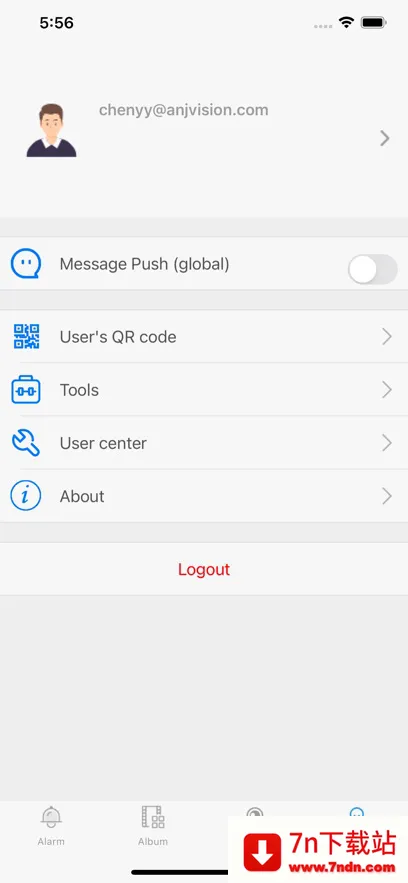Open the chenyy@anjvision.com profile row
Image resolution: width=408 pixels, height=883 pixels.
click(204, 131)
